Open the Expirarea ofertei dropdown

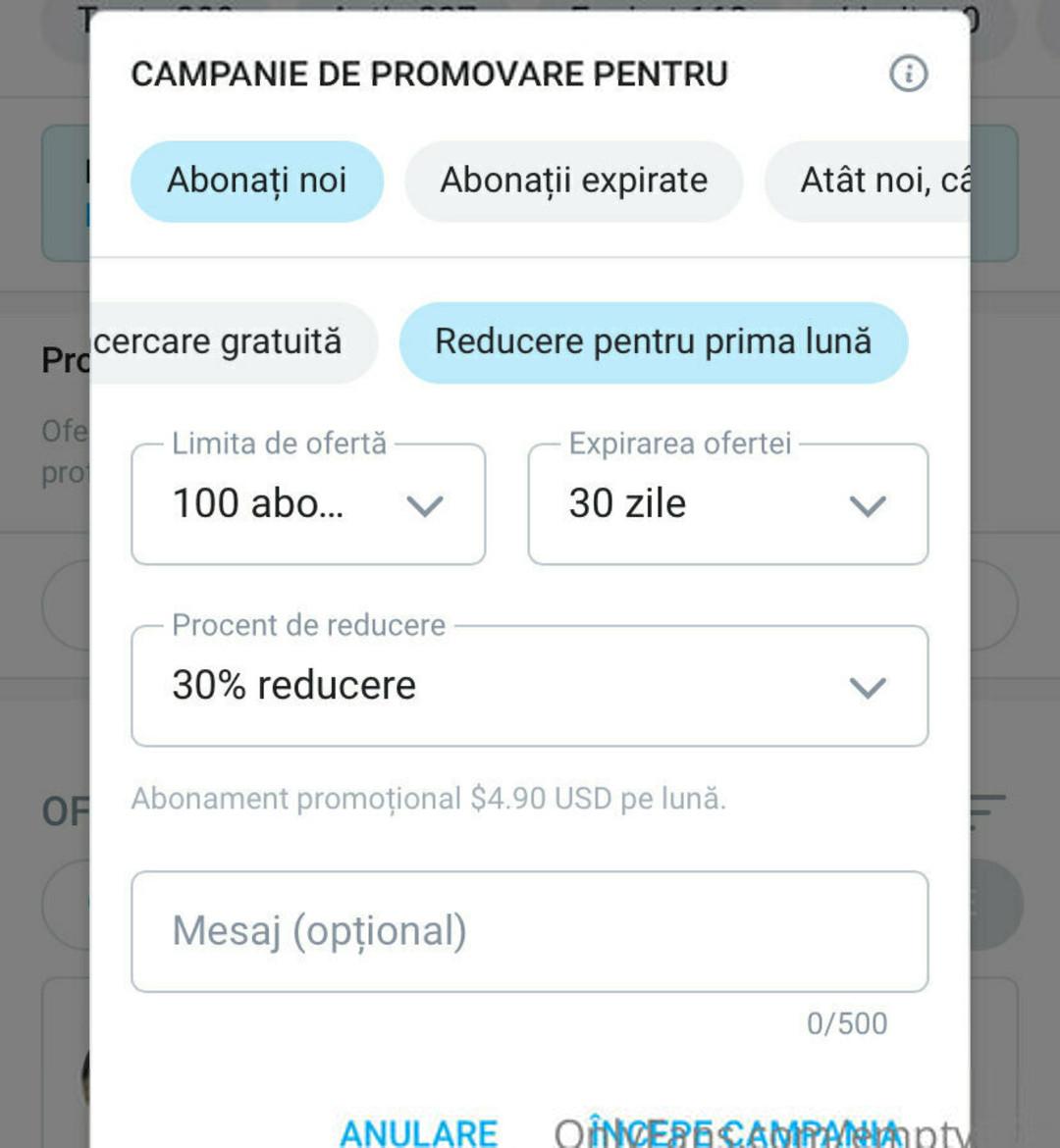[727, 504]
